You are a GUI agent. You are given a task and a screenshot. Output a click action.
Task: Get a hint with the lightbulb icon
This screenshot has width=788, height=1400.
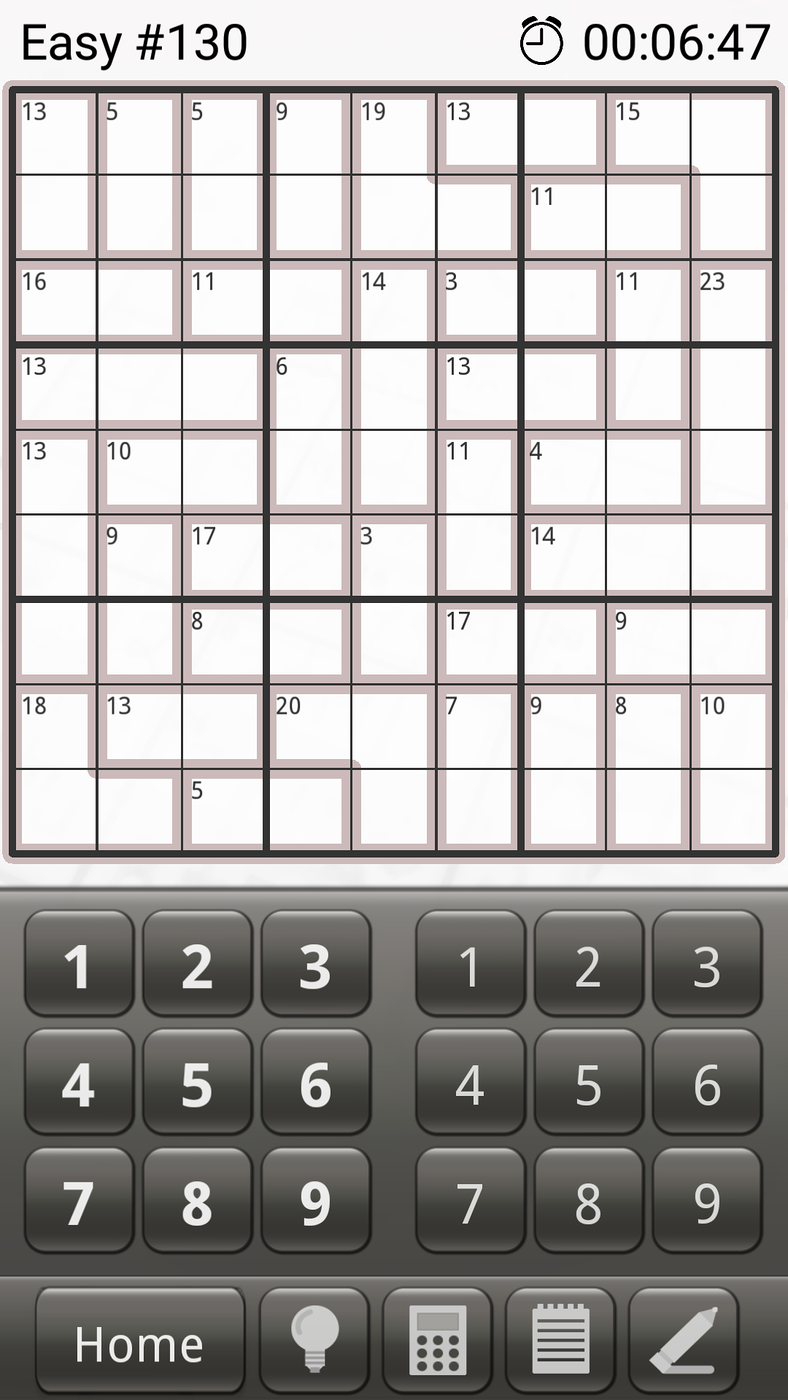tap(314, 1343)
